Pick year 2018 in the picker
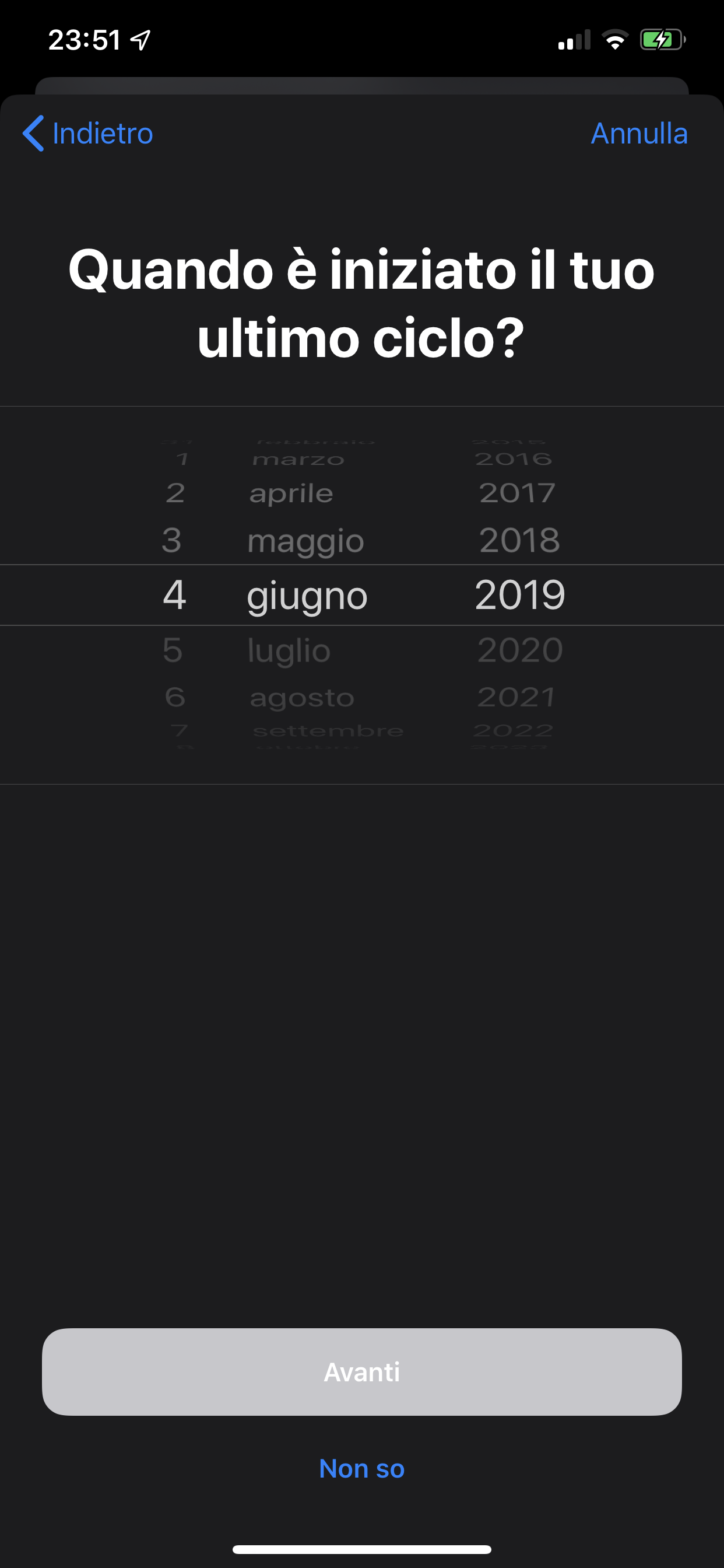724x1568 pixels. [519, 541]
